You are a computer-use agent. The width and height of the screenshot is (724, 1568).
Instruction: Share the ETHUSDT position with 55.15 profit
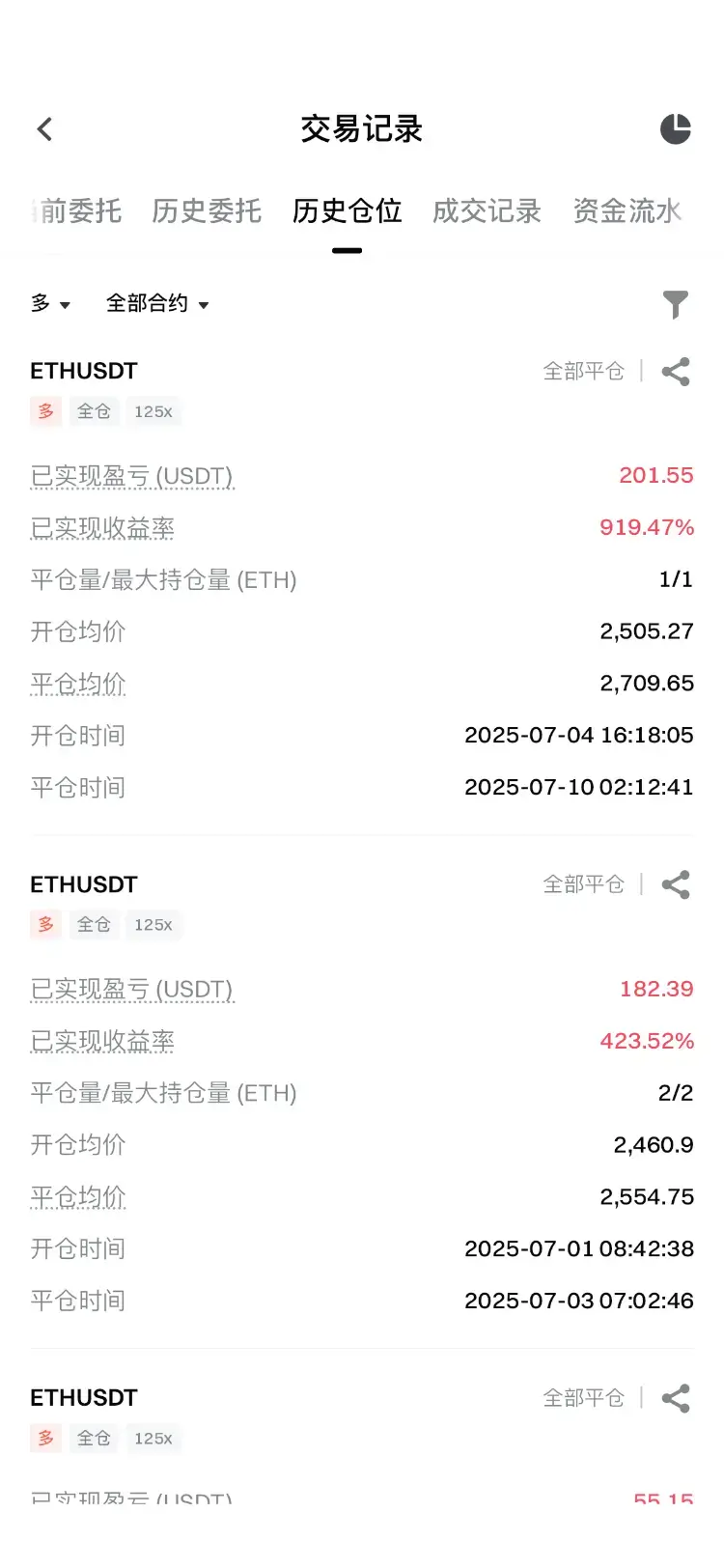pos(676,1398)
